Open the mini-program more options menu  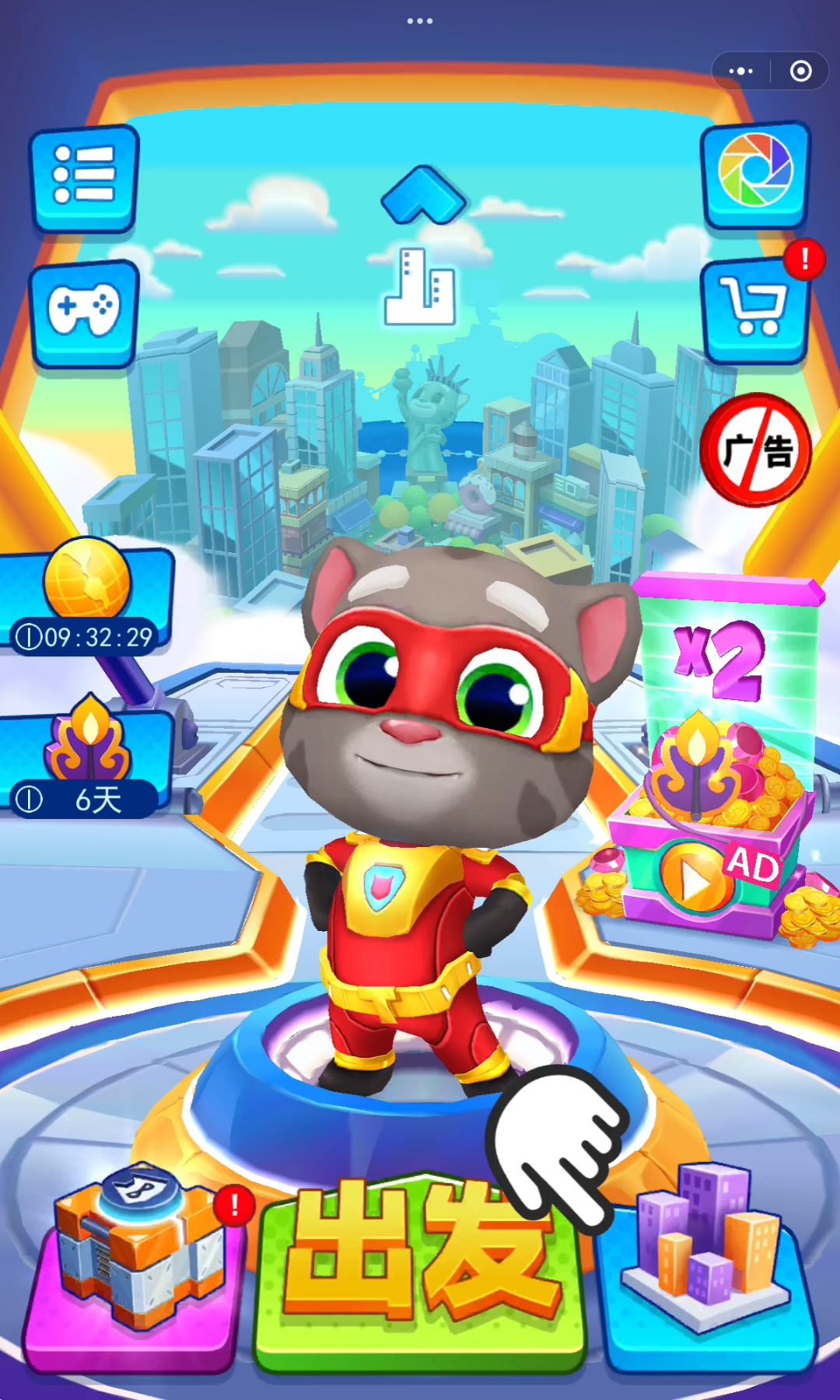740,72
